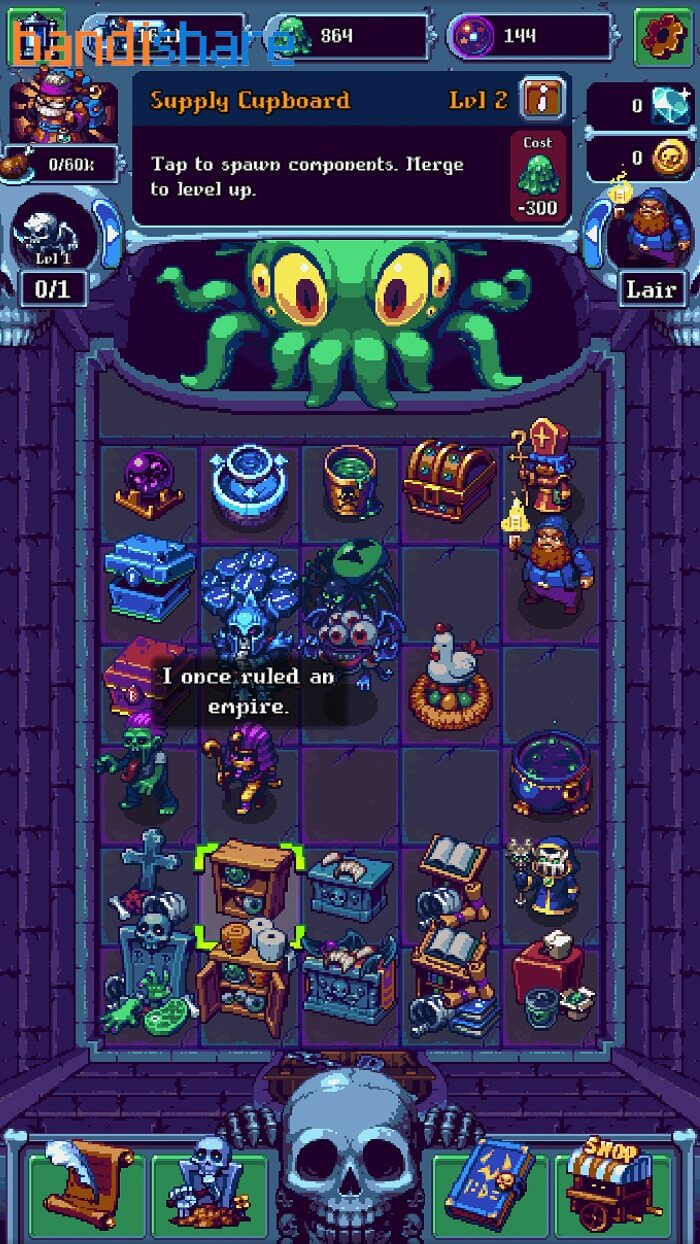Tap the skull tombstone item
The width and height of the screenshot is (700, 1244).
[x=149, y=974]
